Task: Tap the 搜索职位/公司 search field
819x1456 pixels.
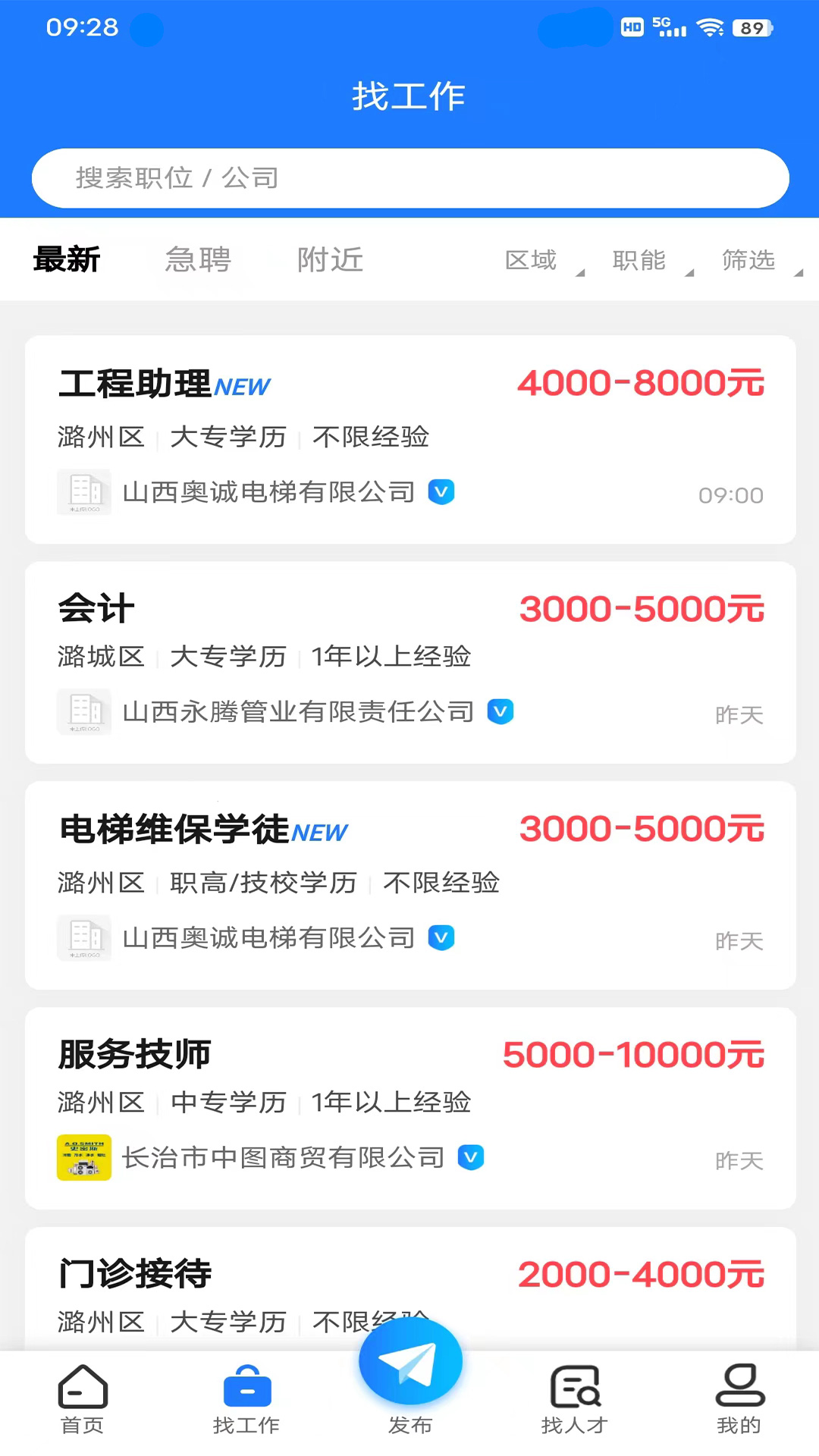Action: pos(409,177)
